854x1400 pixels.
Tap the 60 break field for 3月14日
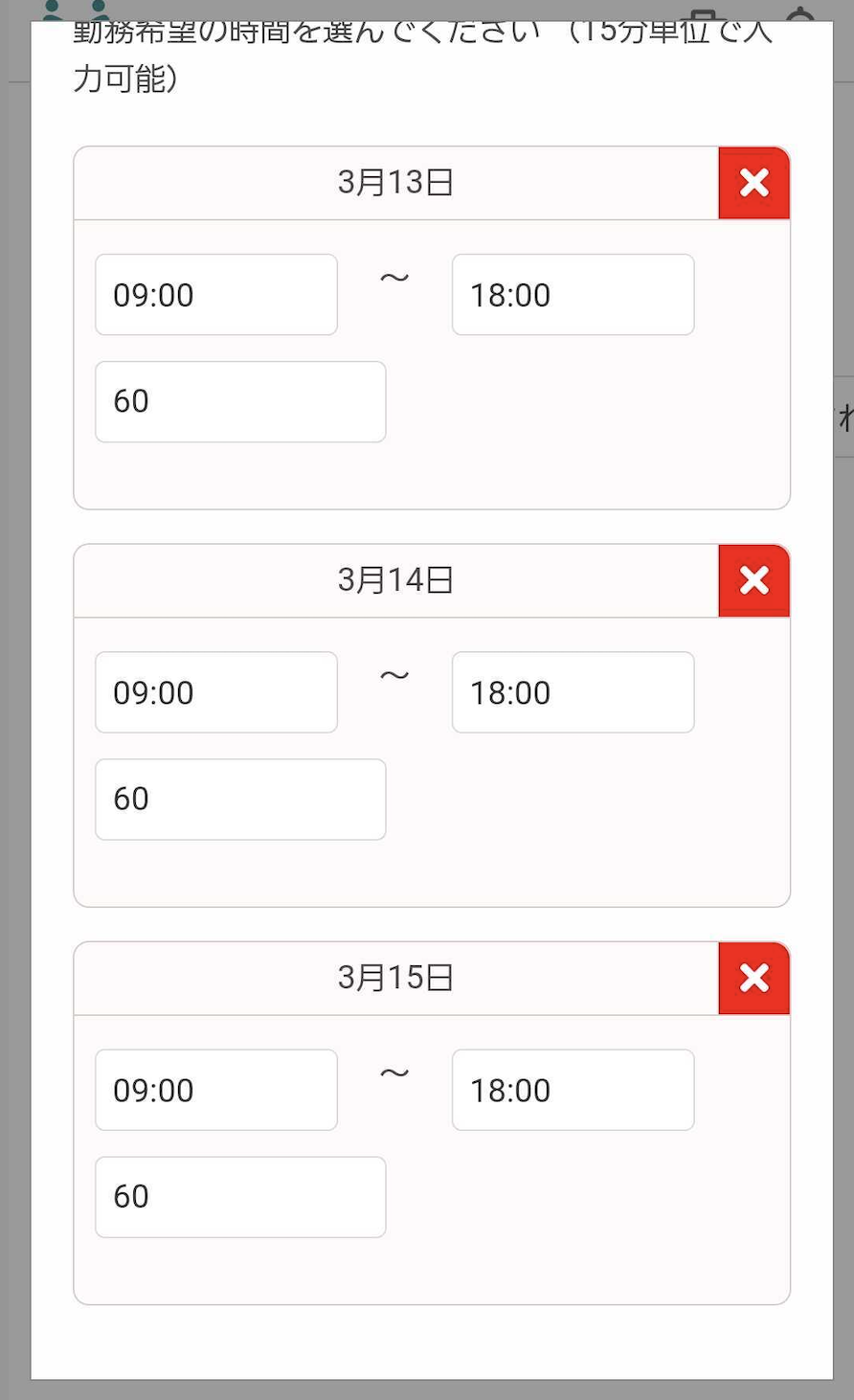[240, 799]
